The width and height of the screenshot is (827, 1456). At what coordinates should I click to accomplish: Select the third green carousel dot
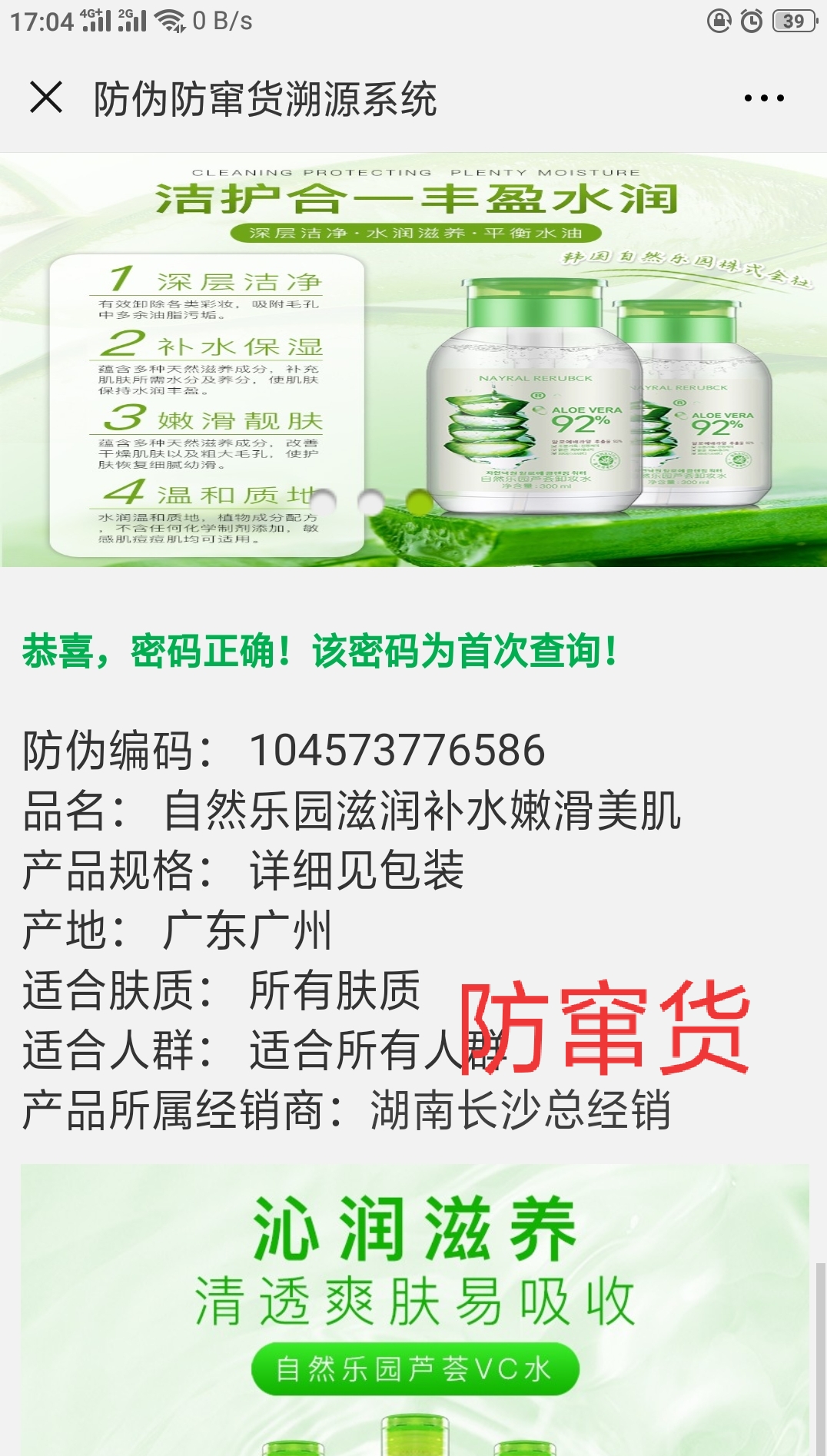point(419,502)
